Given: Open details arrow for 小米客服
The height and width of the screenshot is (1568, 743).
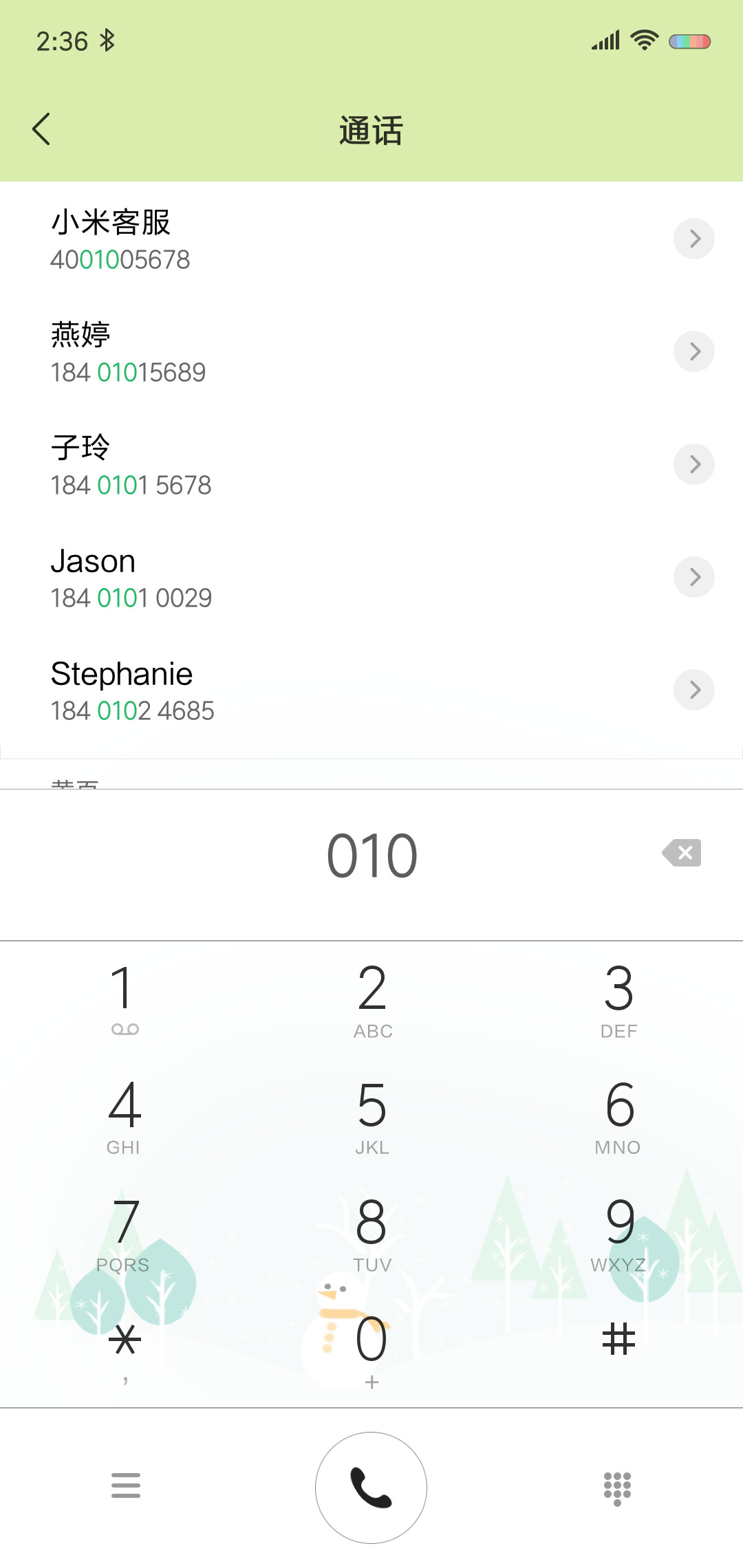Looking at the screenshot, I should point(693,239).
